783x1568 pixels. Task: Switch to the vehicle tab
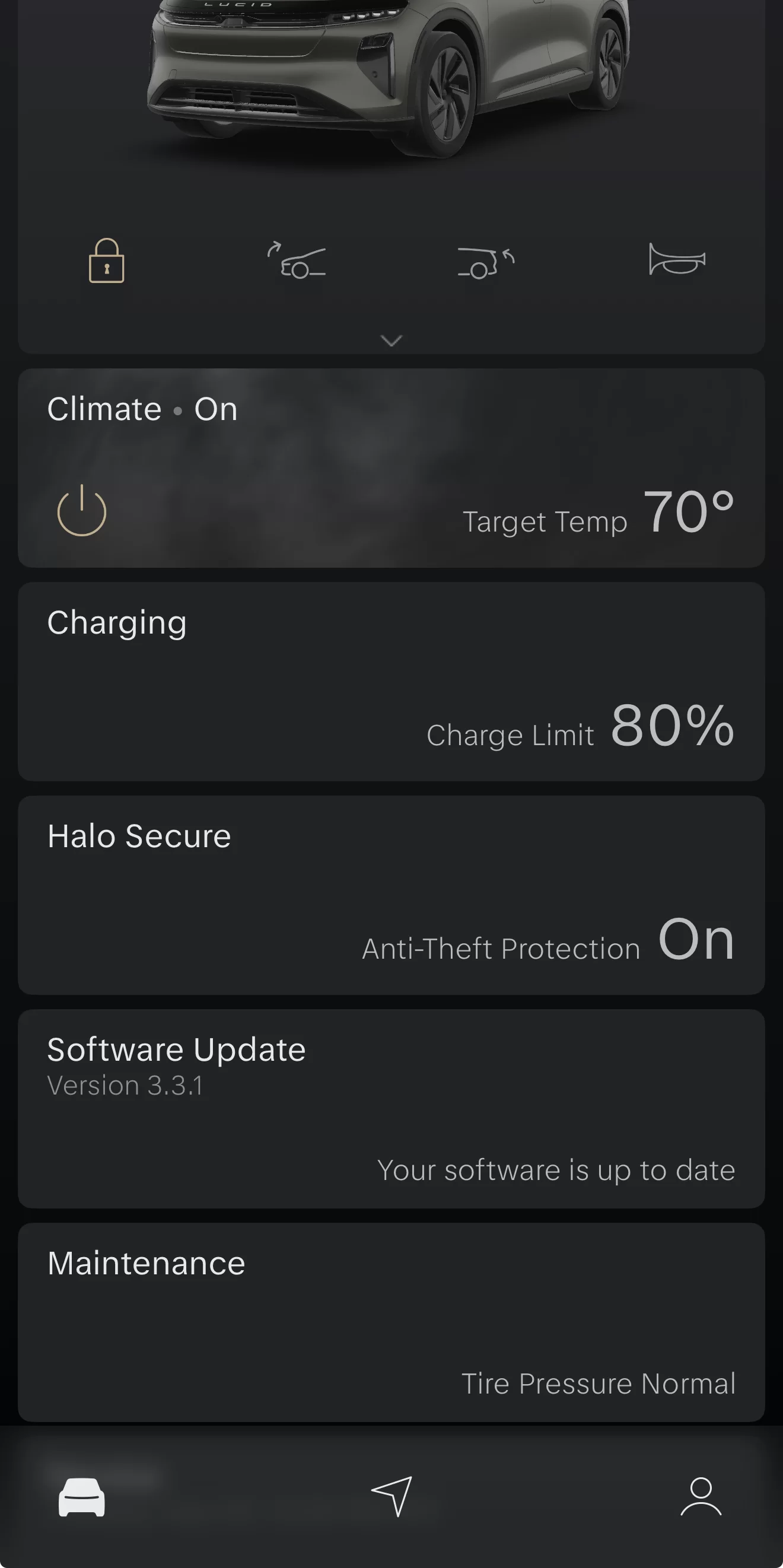tap(81, 1497)
